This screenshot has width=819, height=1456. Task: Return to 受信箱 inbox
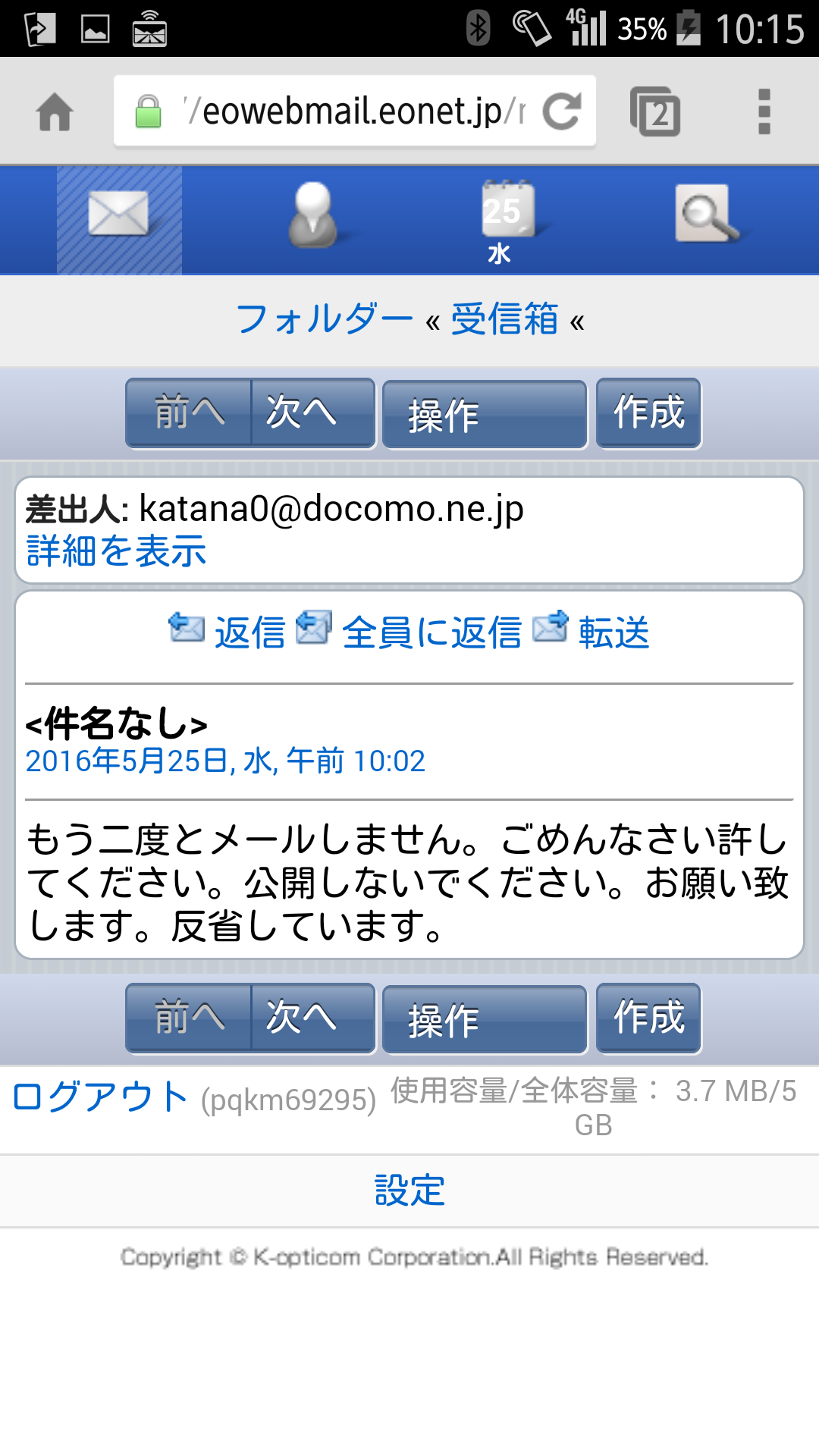pos(504,318)
